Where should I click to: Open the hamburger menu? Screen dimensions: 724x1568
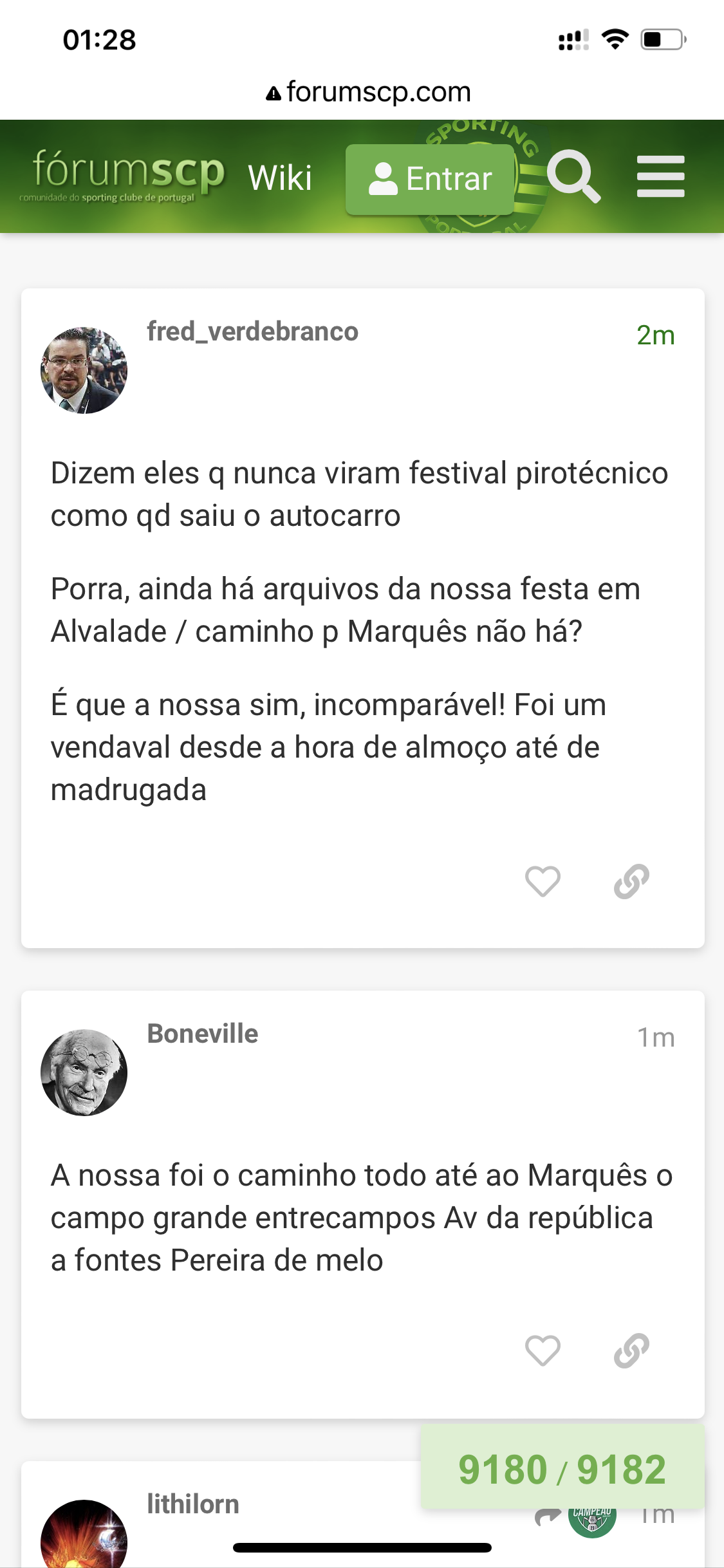click(x=660, y=176)
